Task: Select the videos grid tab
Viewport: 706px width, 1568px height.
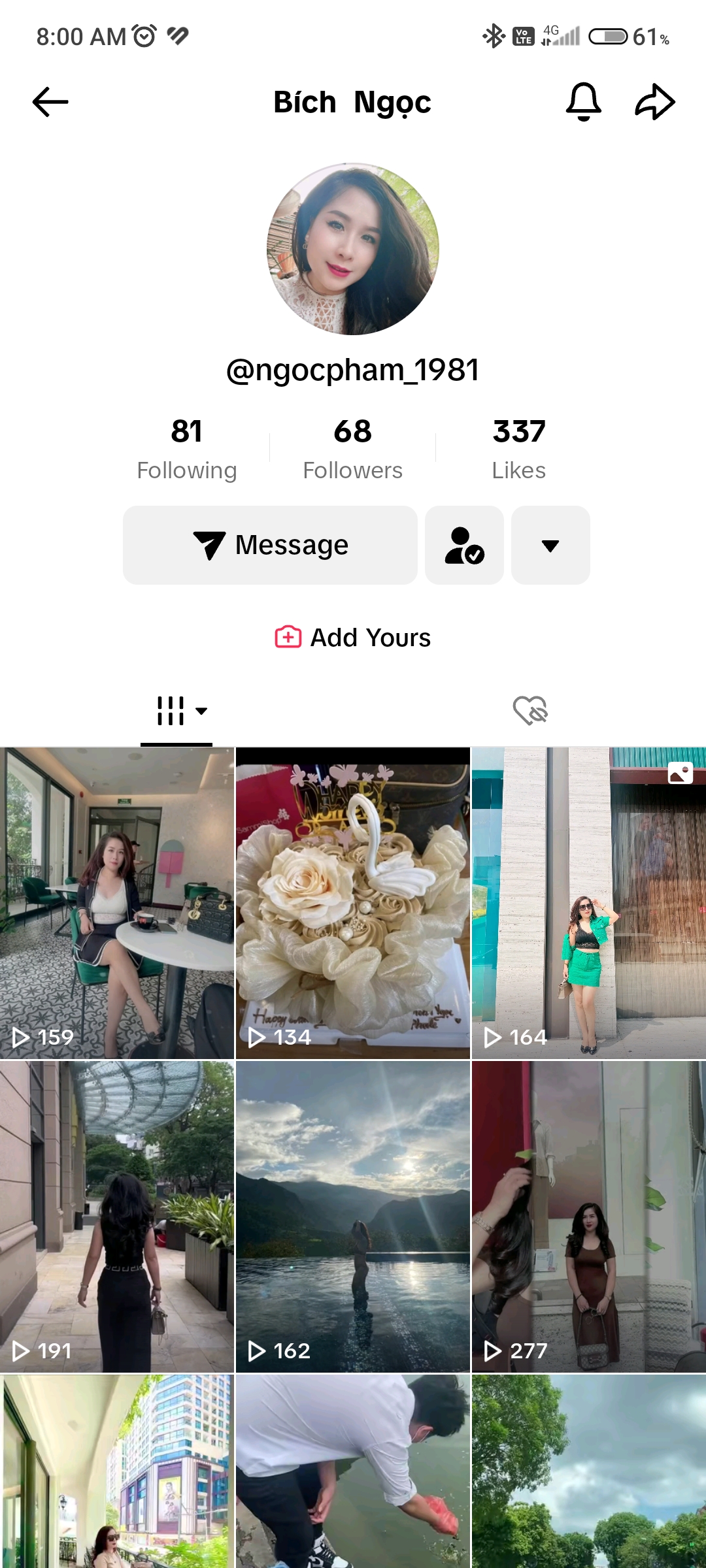Action: pos(176,711)
